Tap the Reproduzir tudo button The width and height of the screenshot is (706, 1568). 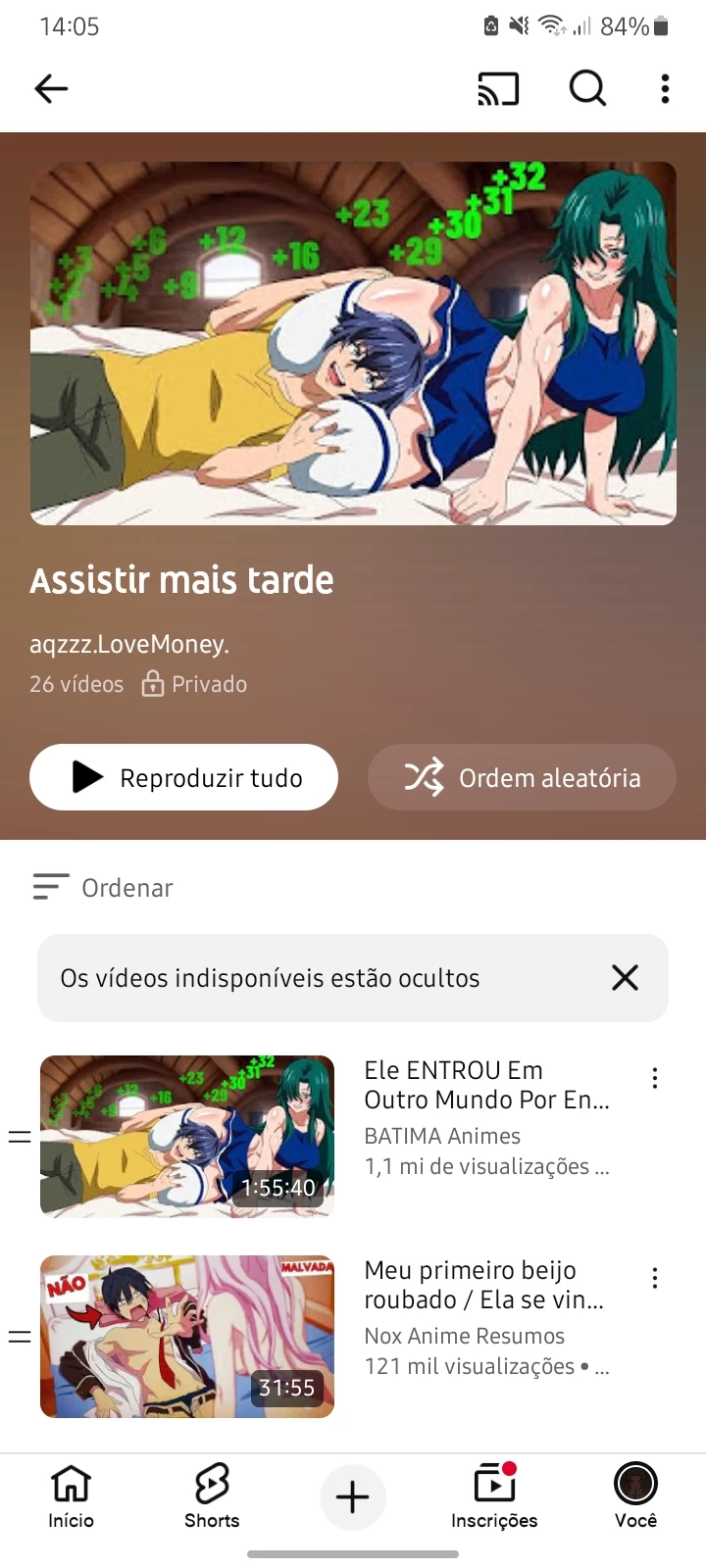pos(183,777)
